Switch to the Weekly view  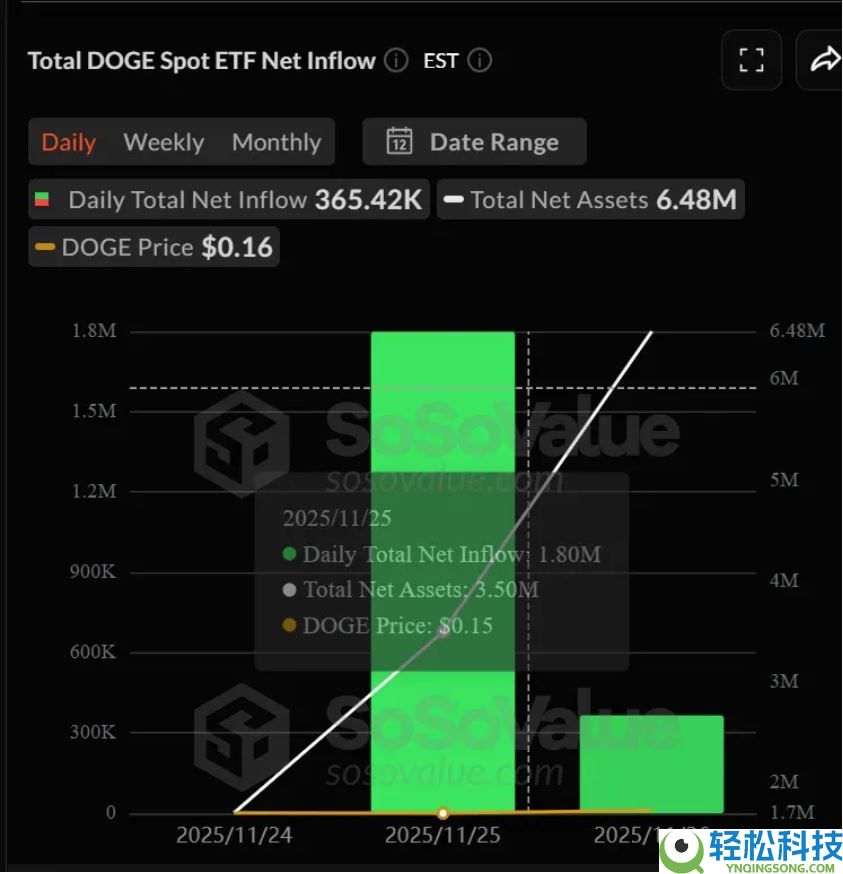coord(163,141)
